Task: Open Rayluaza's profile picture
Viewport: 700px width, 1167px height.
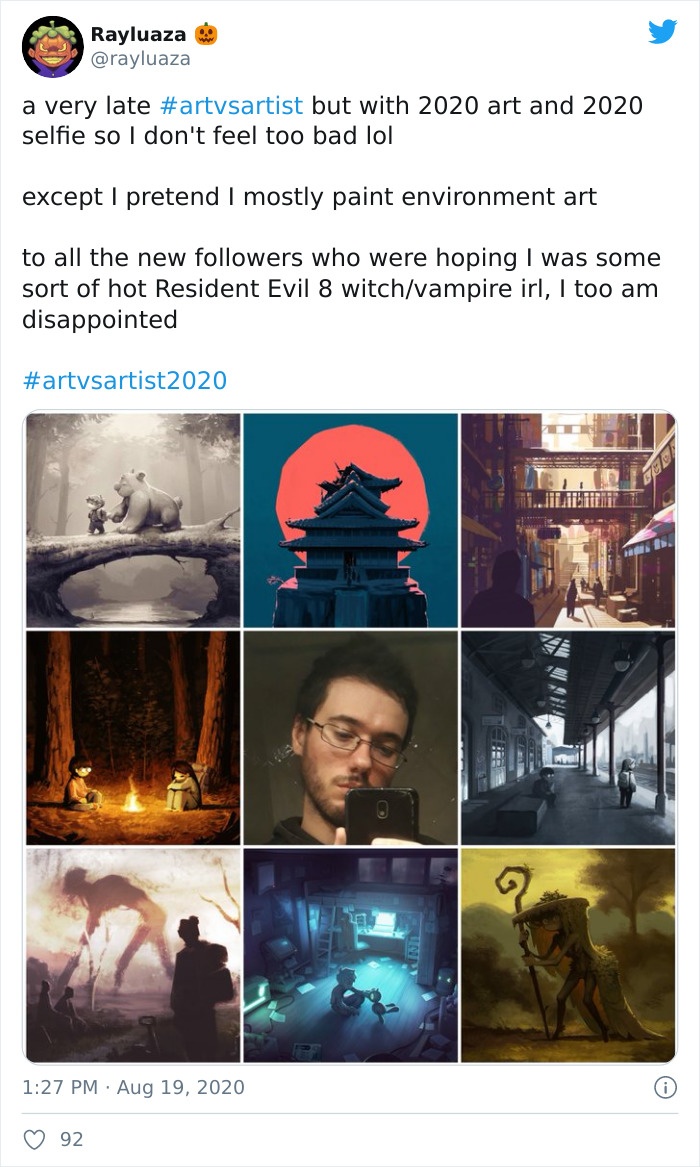Action: tap(52, 46)
